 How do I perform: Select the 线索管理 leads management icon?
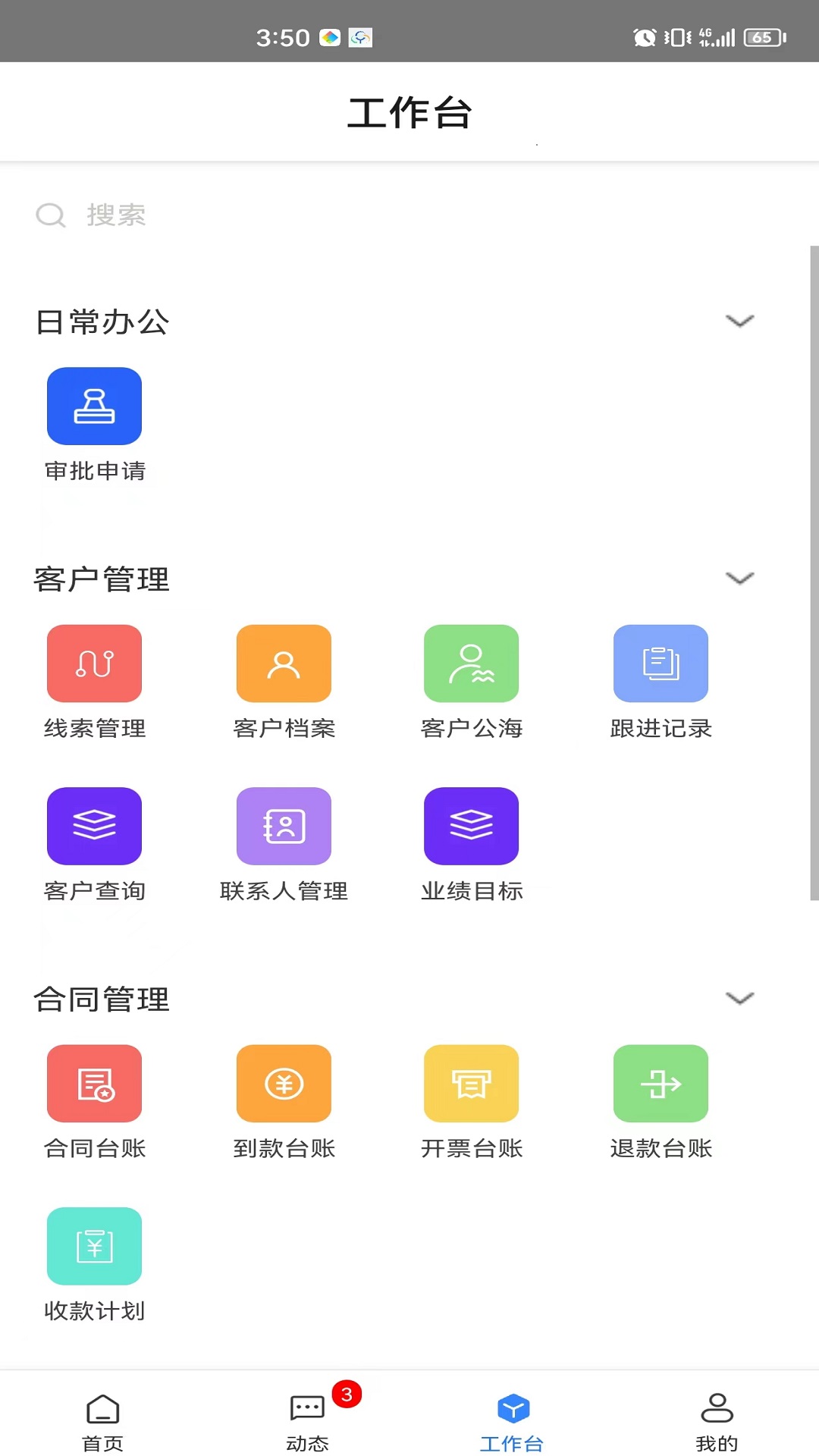[94, 663]
